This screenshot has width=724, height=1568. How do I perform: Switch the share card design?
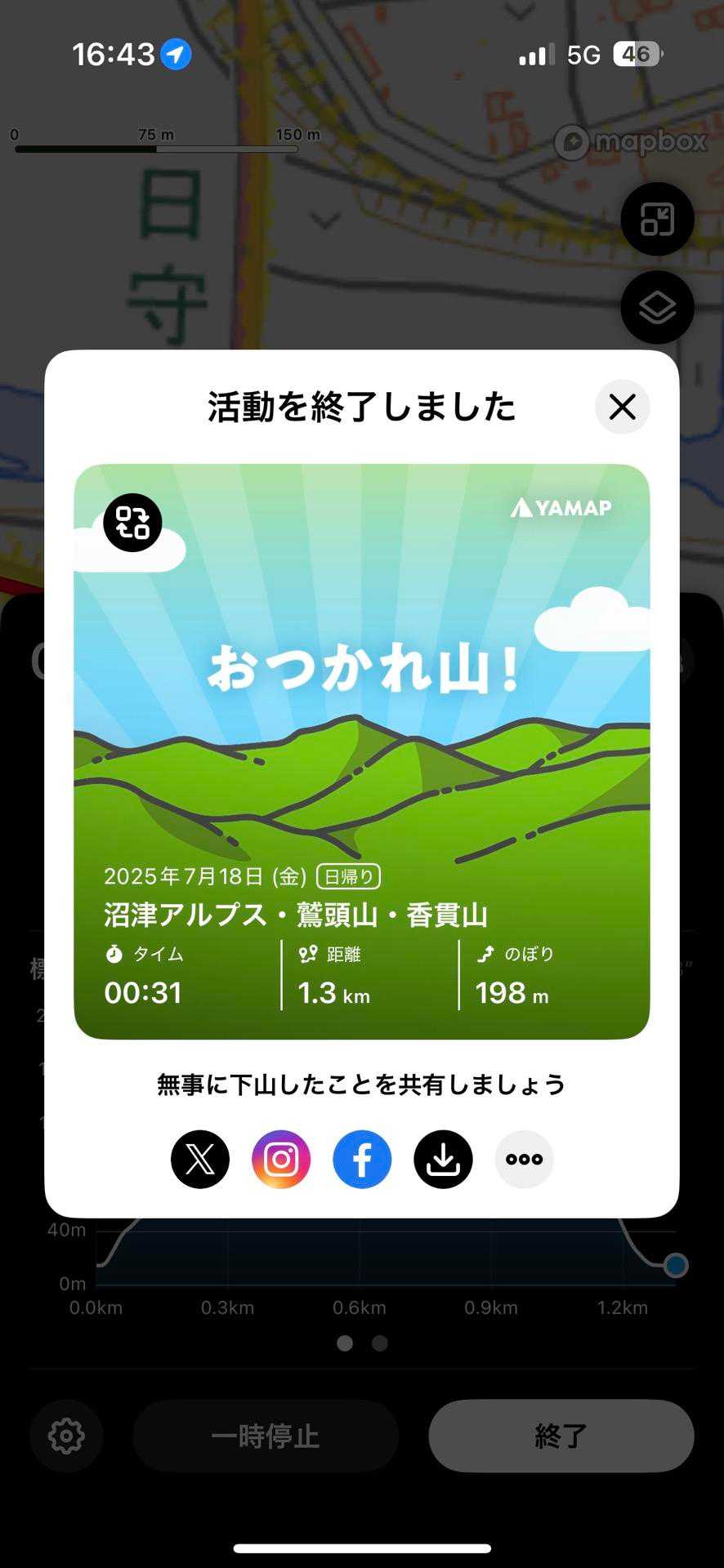[x=132, y=523]
